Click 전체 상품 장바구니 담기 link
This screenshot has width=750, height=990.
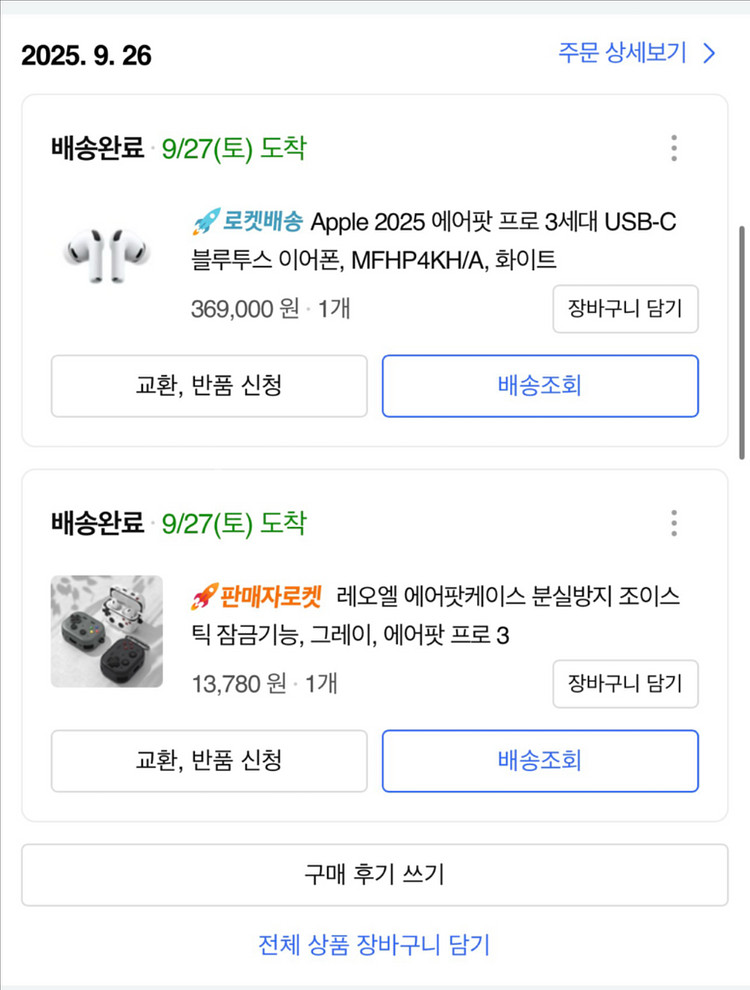click(375, 943)
